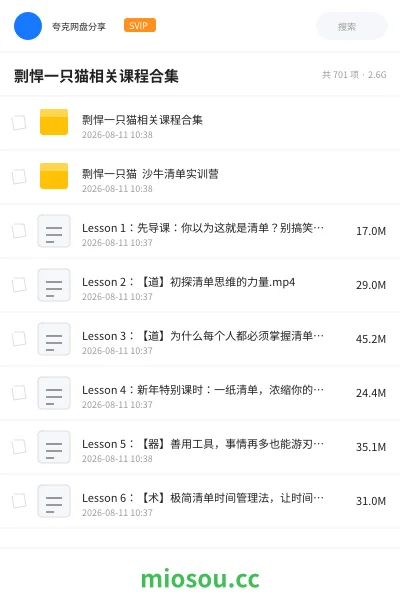
Task: Check the box beside 沙牛清单实训营 folder
Action: 19,177
